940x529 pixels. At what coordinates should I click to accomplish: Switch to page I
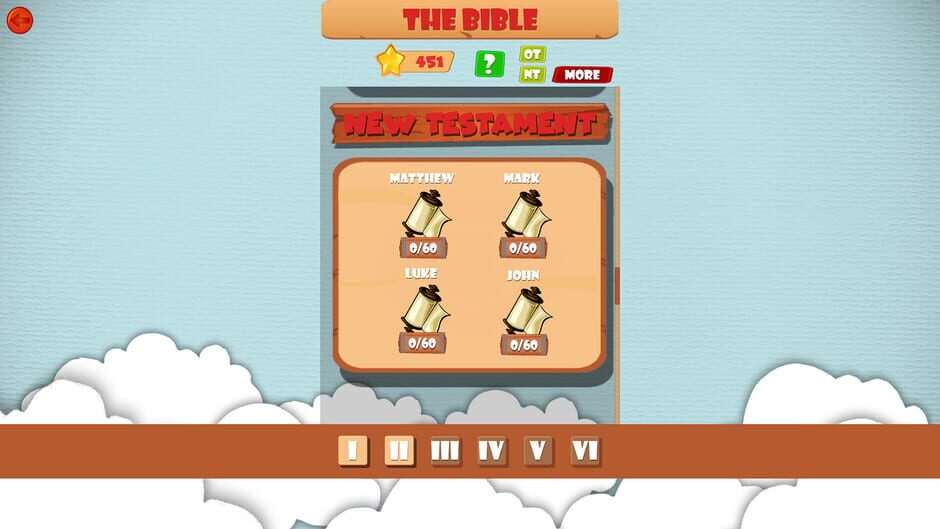[x=352, y=451]
